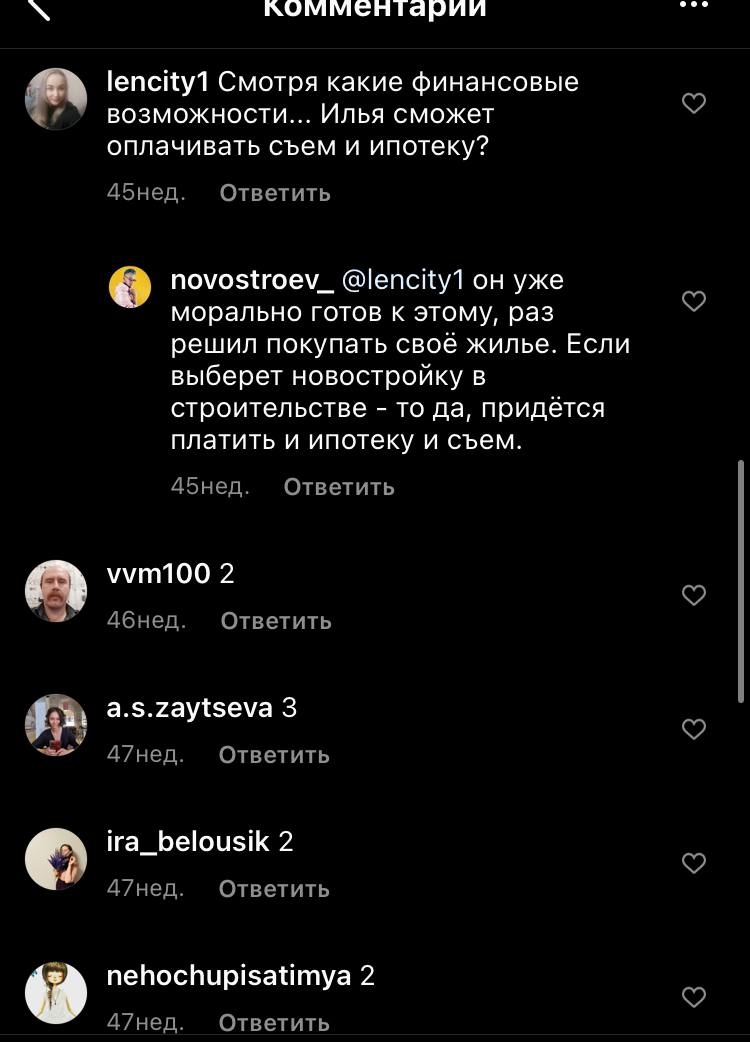Reply to vvm100's comment
Viewport: 750px width, 1042px height.
click(276, 621)
